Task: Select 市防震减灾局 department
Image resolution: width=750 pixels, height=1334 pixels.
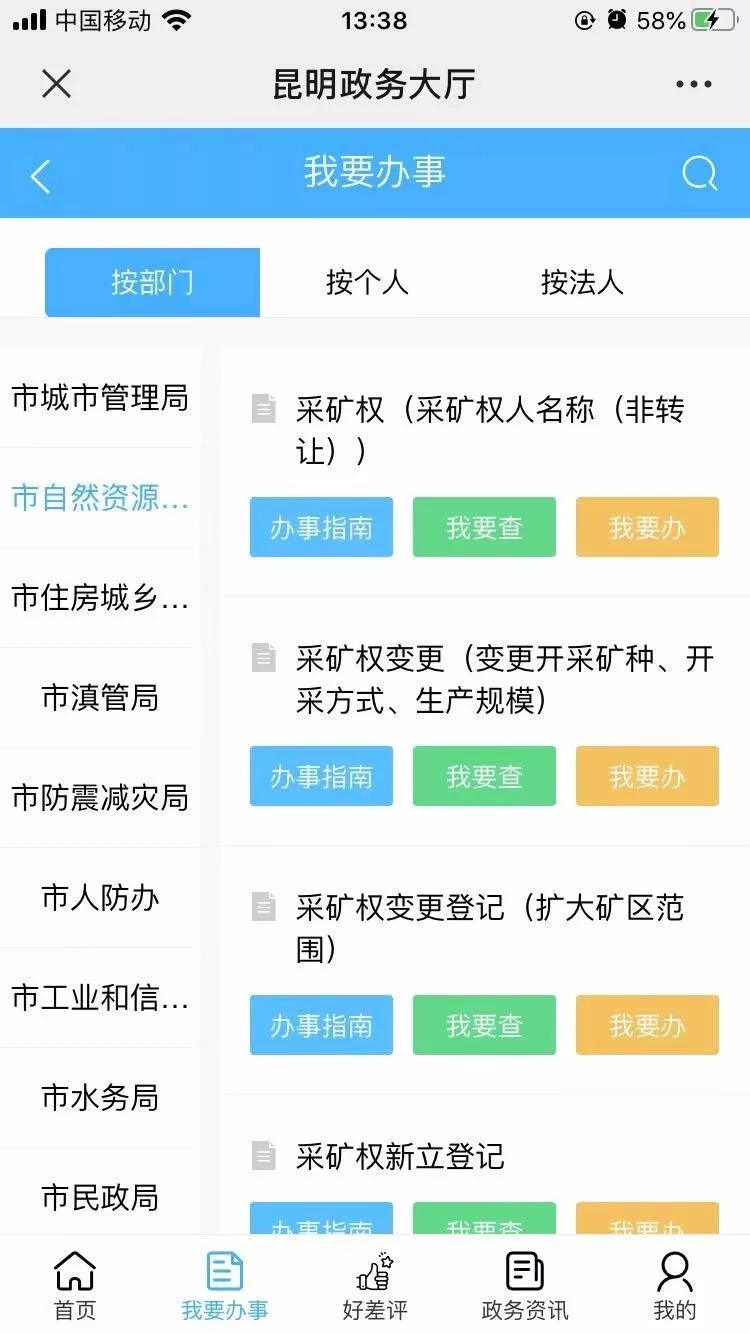Action: (x=100, y=798)
